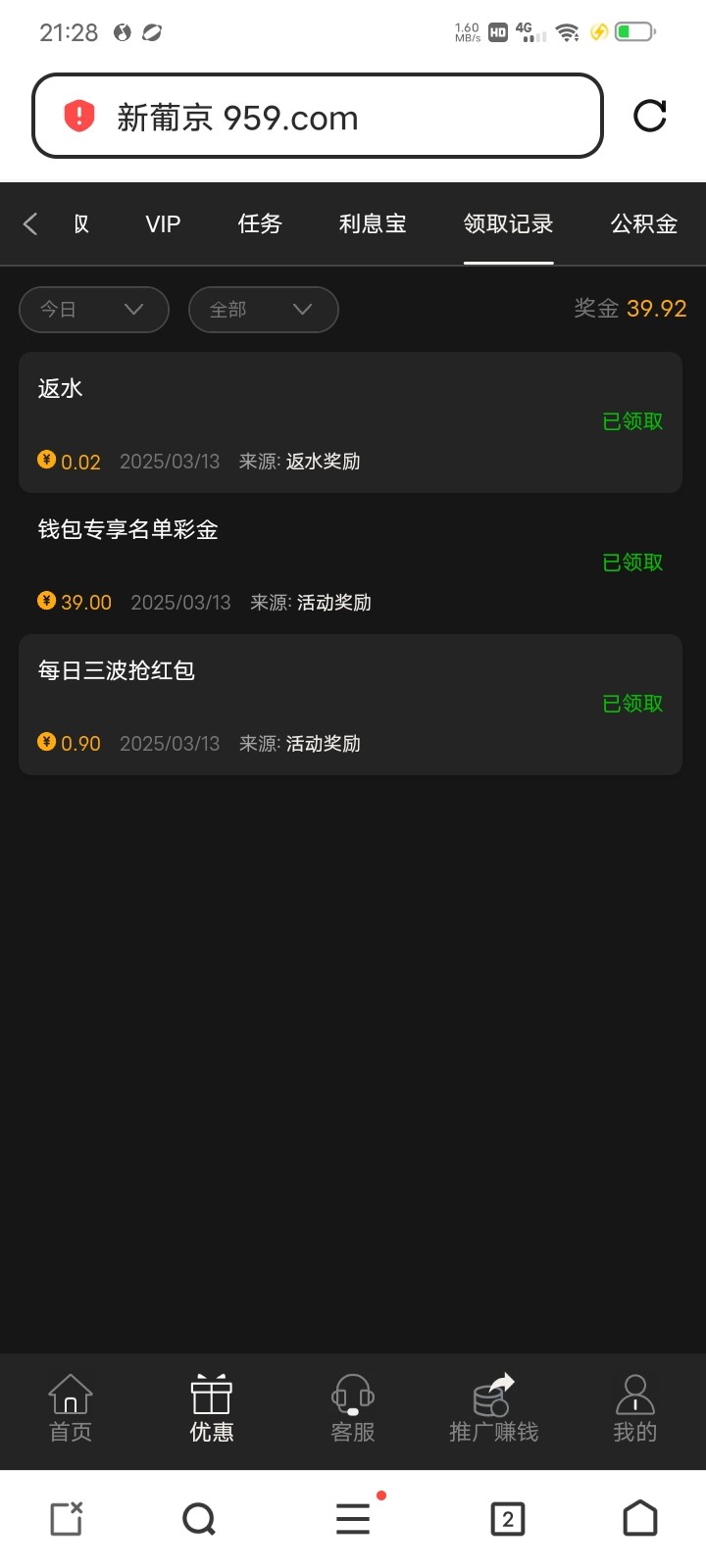Reload the page with the refresh icon
Viewport: 706px width, 1568px height.
click(650, 116)
